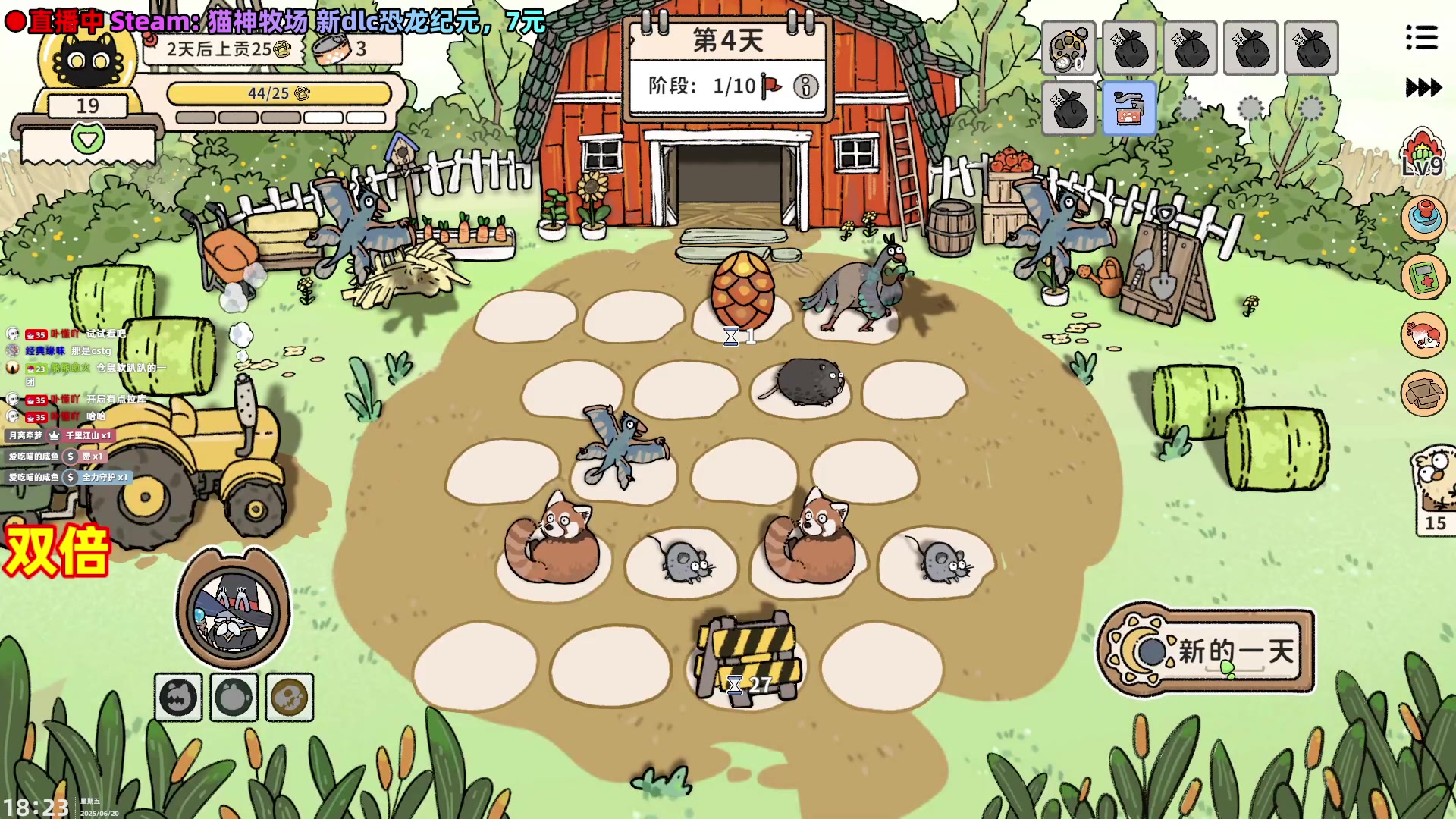Select the highlighted faucet item slot

pos(1128,108)
